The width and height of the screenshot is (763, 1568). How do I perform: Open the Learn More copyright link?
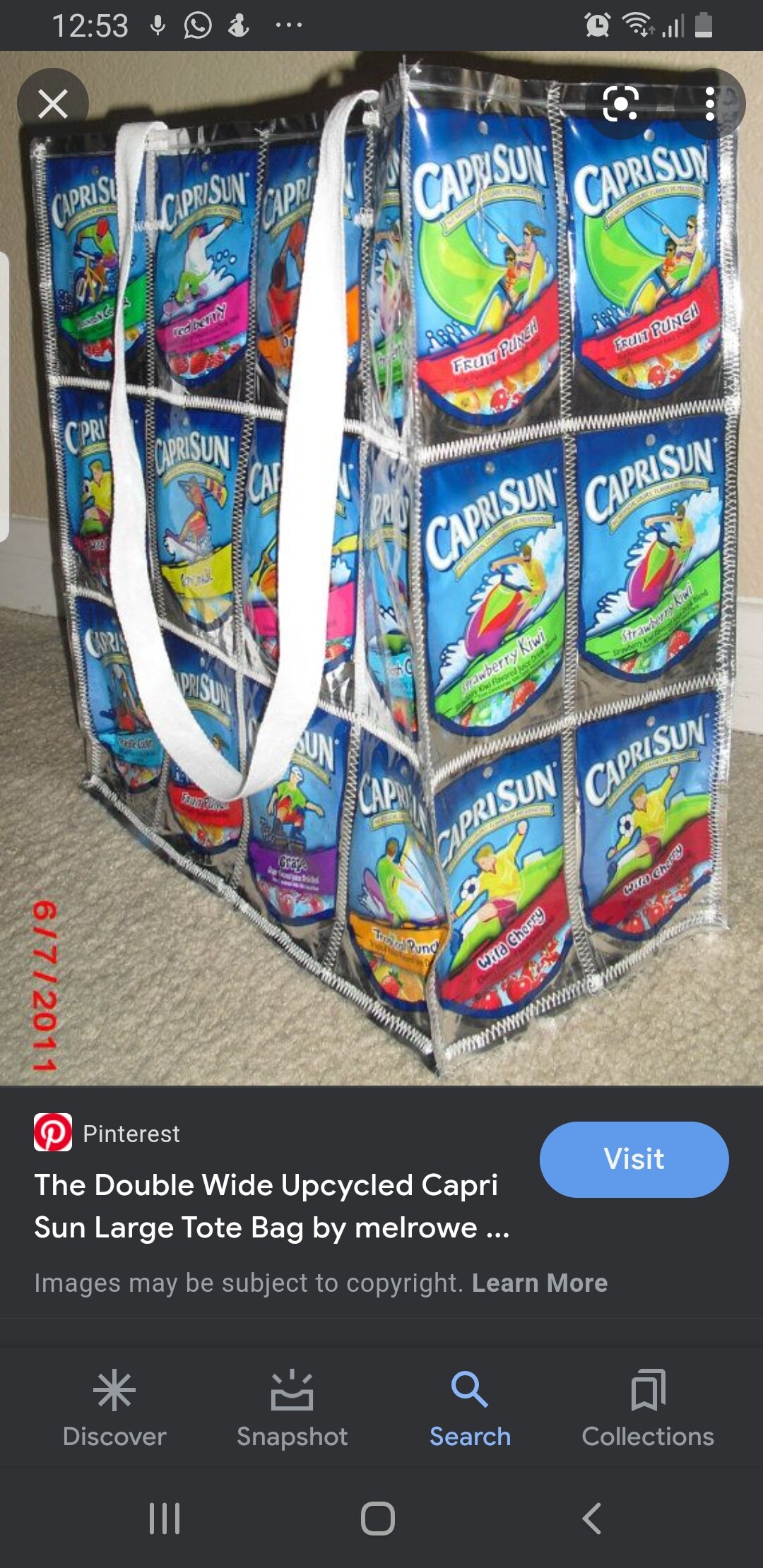pos(540,1283)
